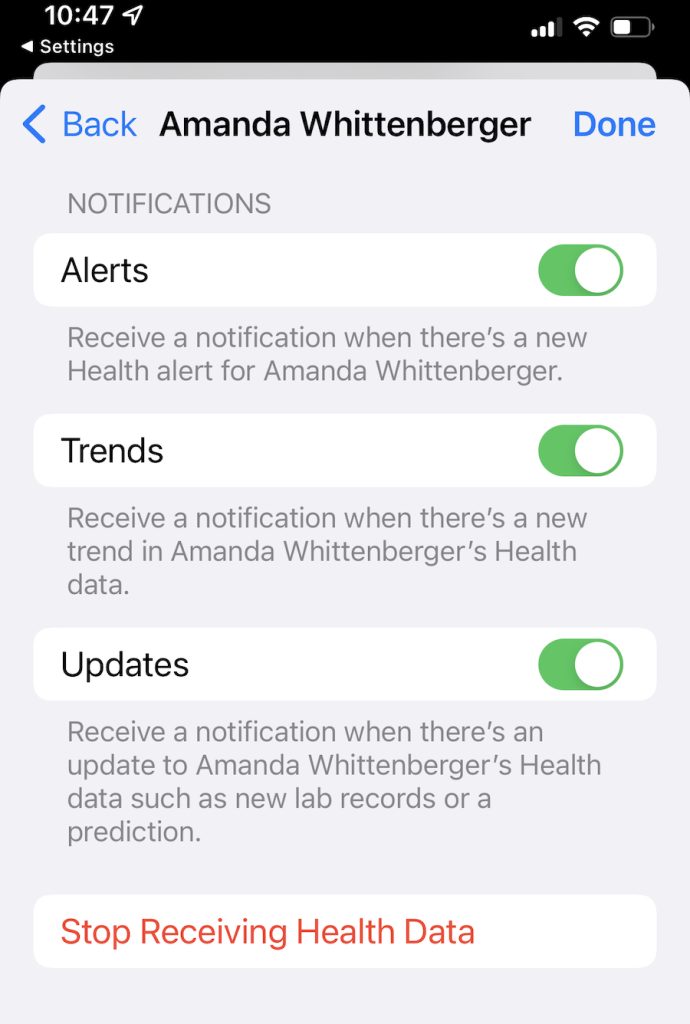Turn off the Alerts notification switch
Image resolution: width=690 pixels, height=1024 pixels.
tap(580, 270)
